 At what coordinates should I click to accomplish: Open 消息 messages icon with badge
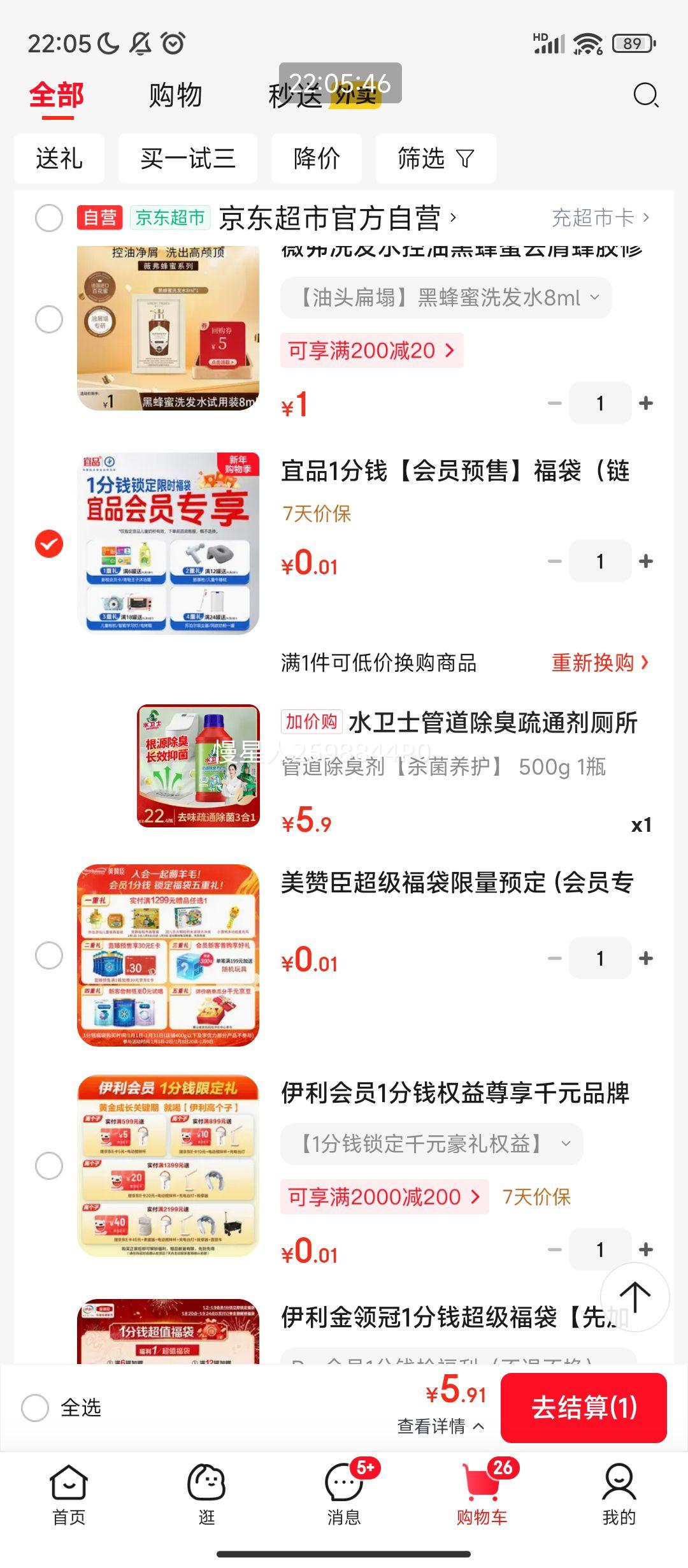(x=344, y=1492)
